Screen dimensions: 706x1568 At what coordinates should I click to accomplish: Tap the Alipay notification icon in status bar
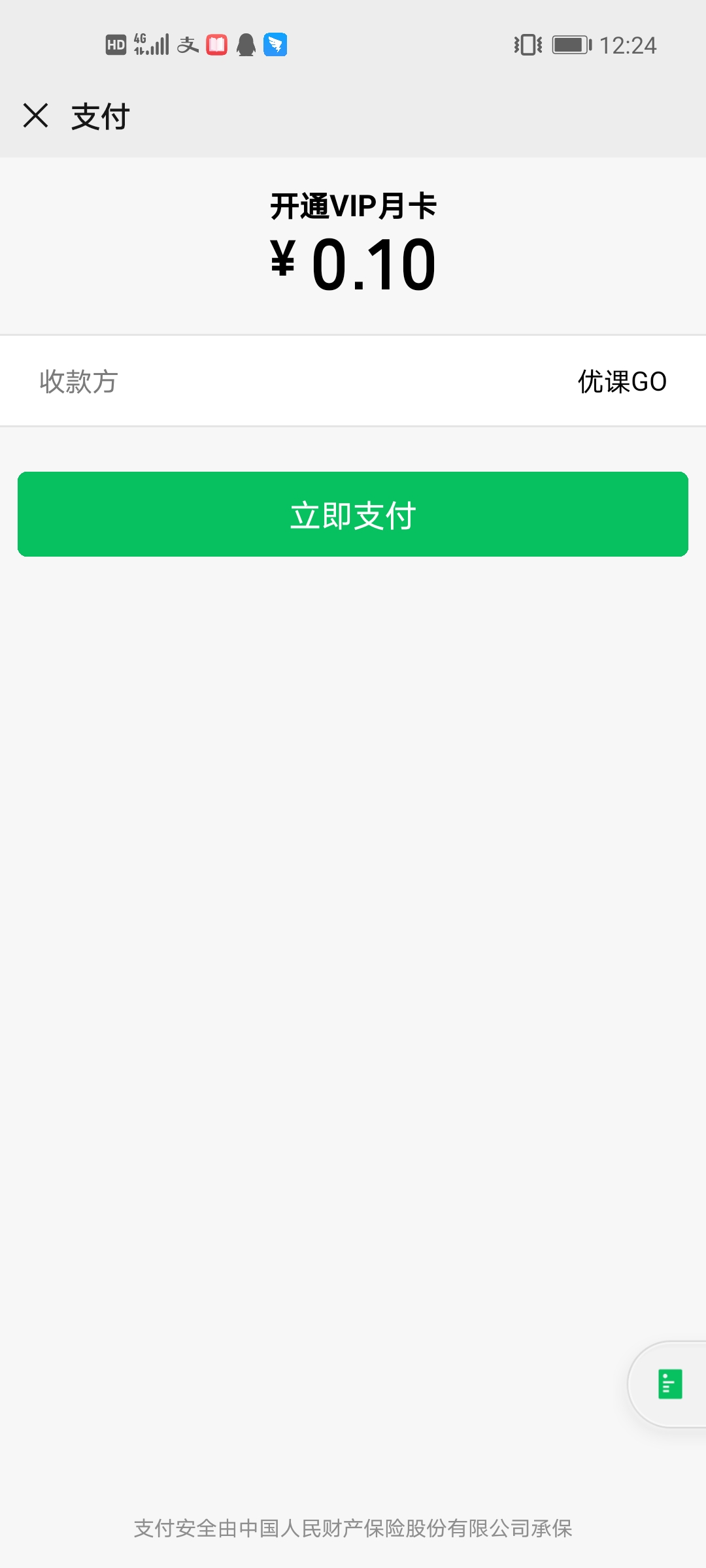pyautogui.click(x=188, y=46)
